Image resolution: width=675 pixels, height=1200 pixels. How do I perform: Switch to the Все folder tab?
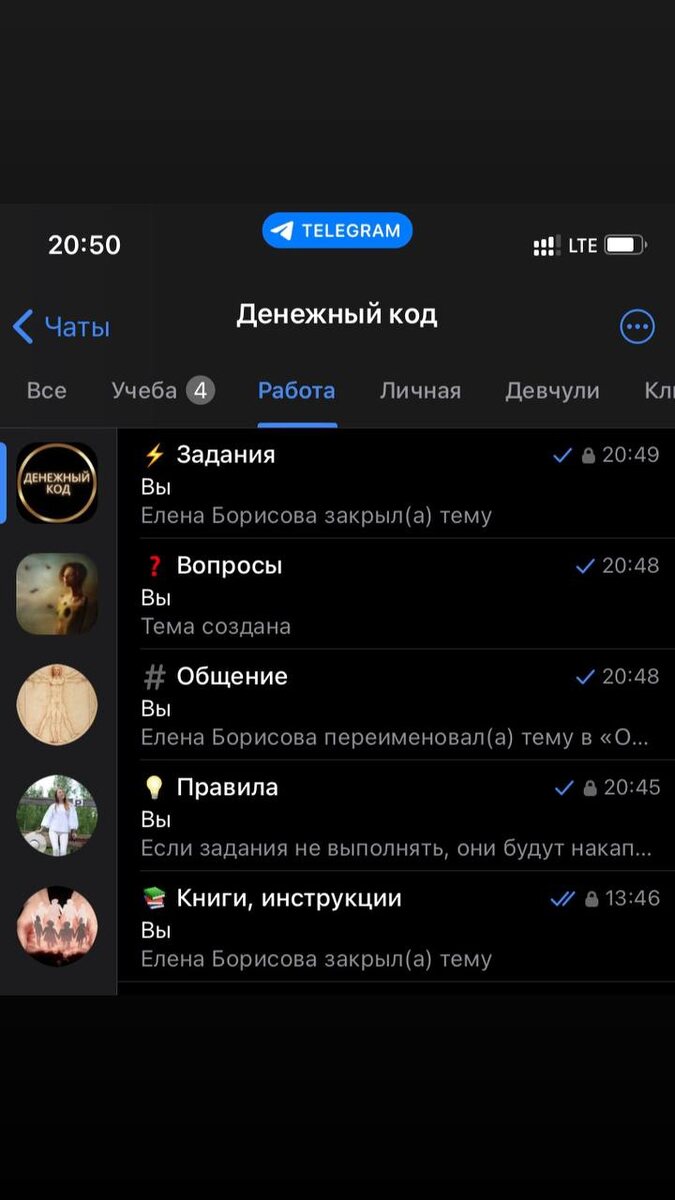click(46, 391)
